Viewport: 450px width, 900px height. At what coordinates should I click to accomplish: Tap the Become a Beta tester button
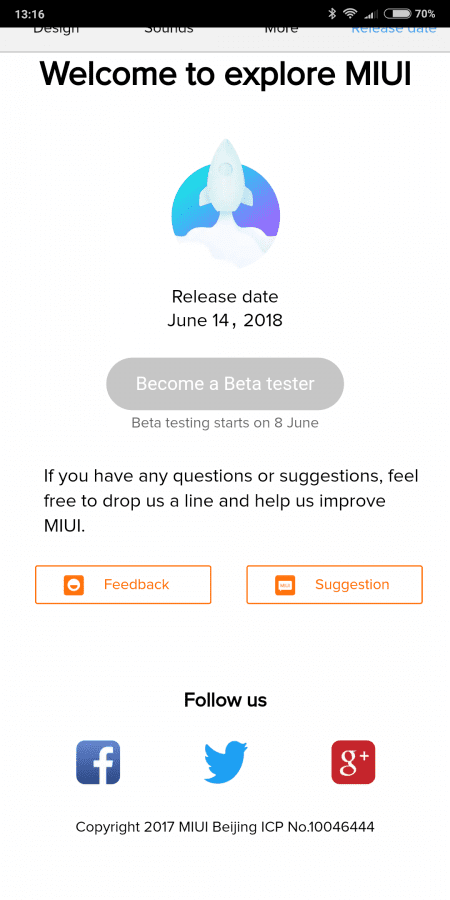click(x=225, y=383)
